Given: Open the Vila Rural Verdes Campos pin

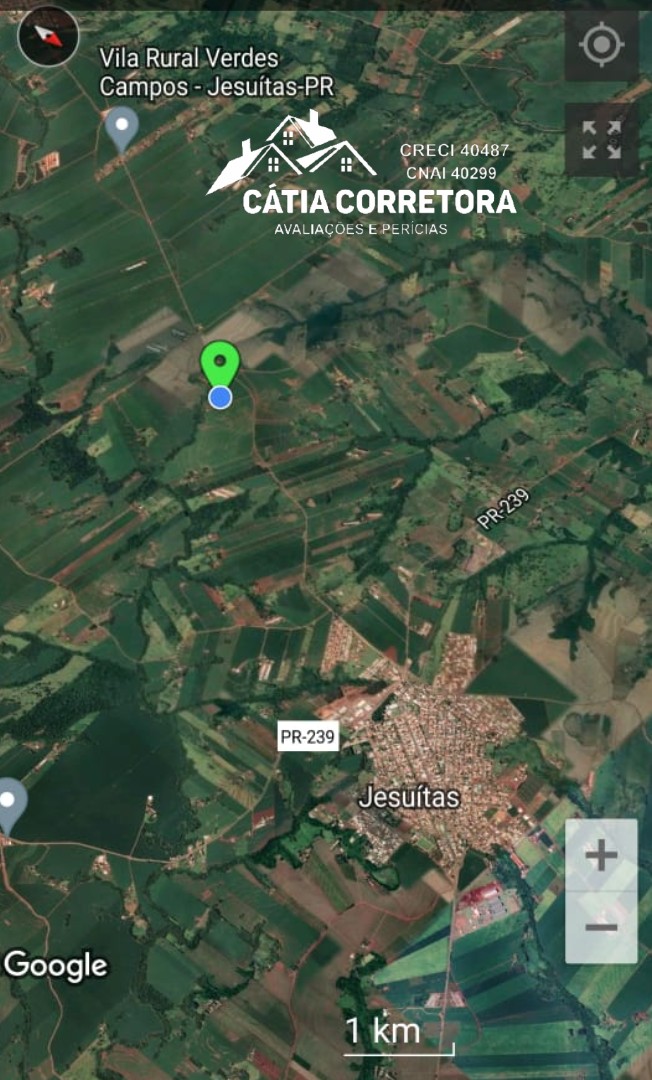Looking at the screenshot, I should point(122,129).
